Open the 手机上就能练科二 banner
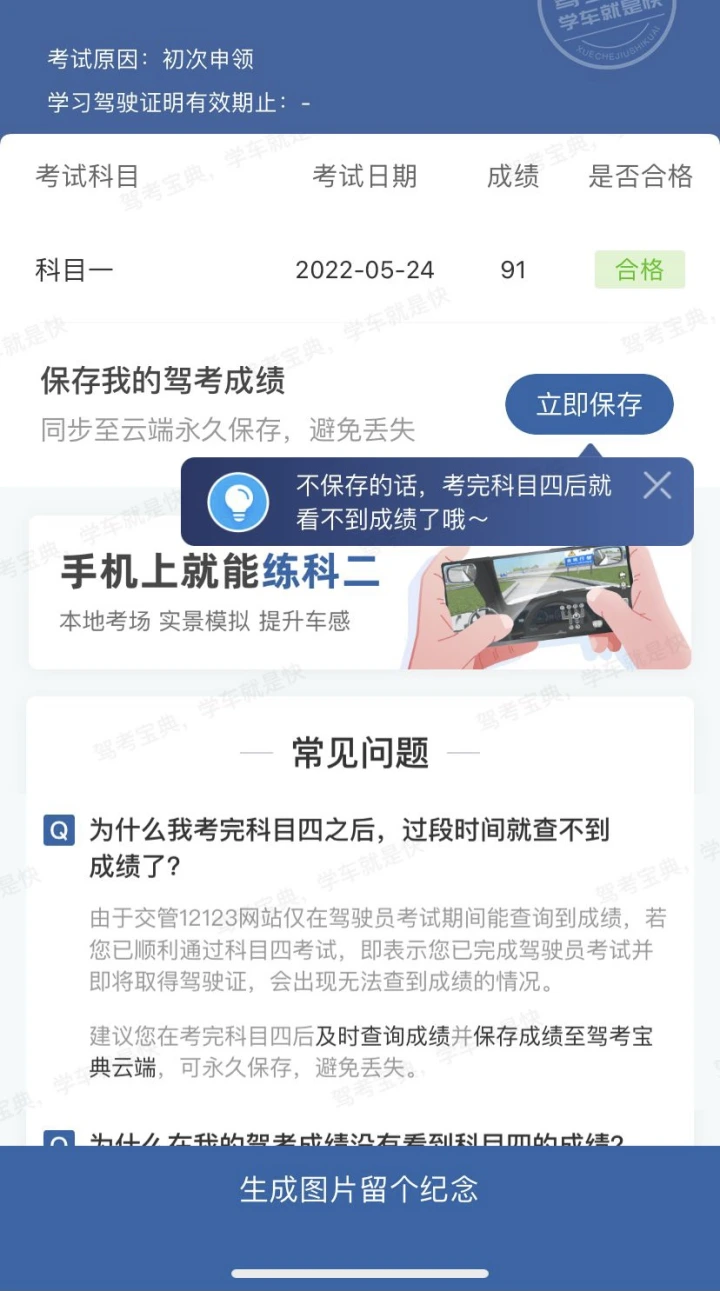This screenshot has width=720, height=1291. pos(360,592)
